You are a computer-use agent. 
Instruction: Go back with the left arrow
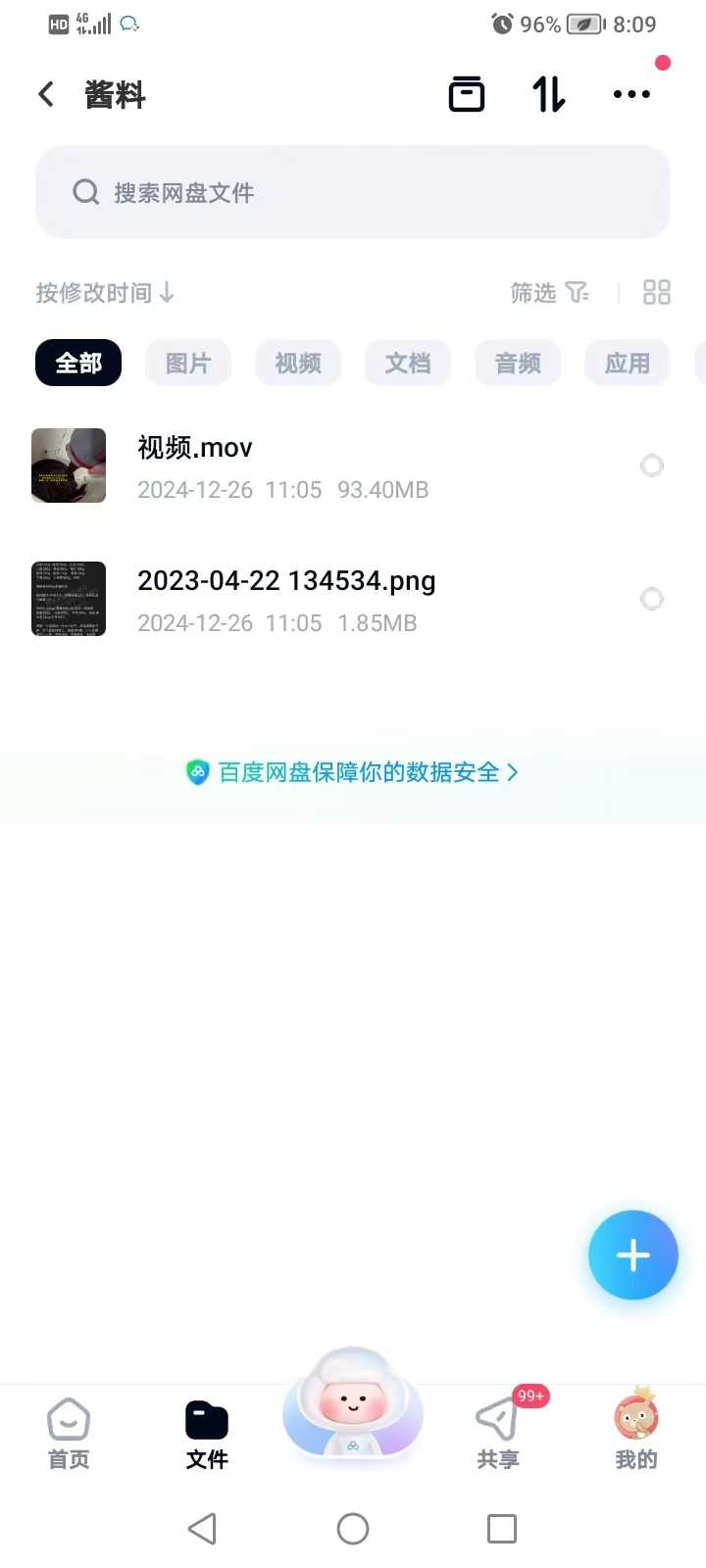[45, 94]
